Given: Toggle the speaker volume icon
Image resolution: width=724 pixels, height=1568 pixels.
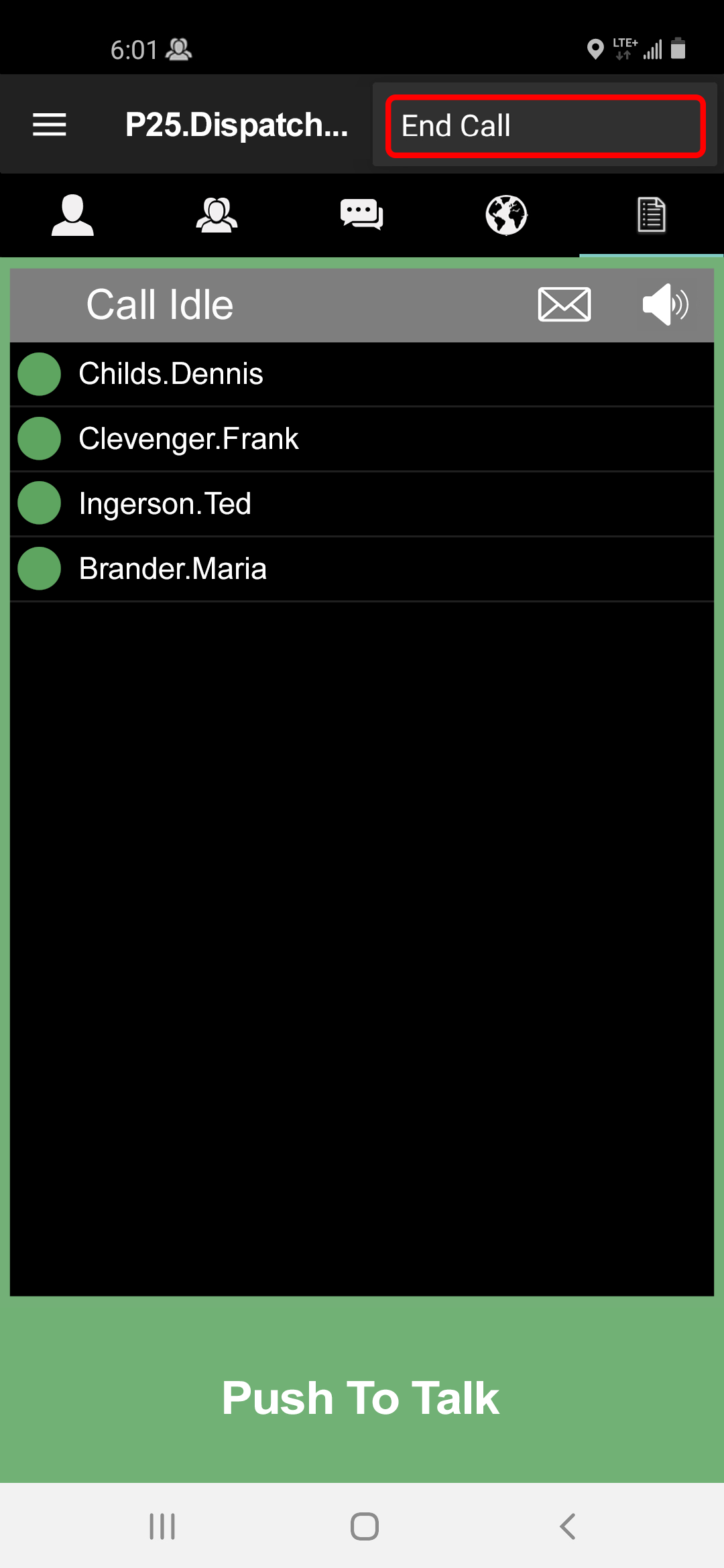Looking at the screenshot, I should pyautogui.click(x=664, y=305).
